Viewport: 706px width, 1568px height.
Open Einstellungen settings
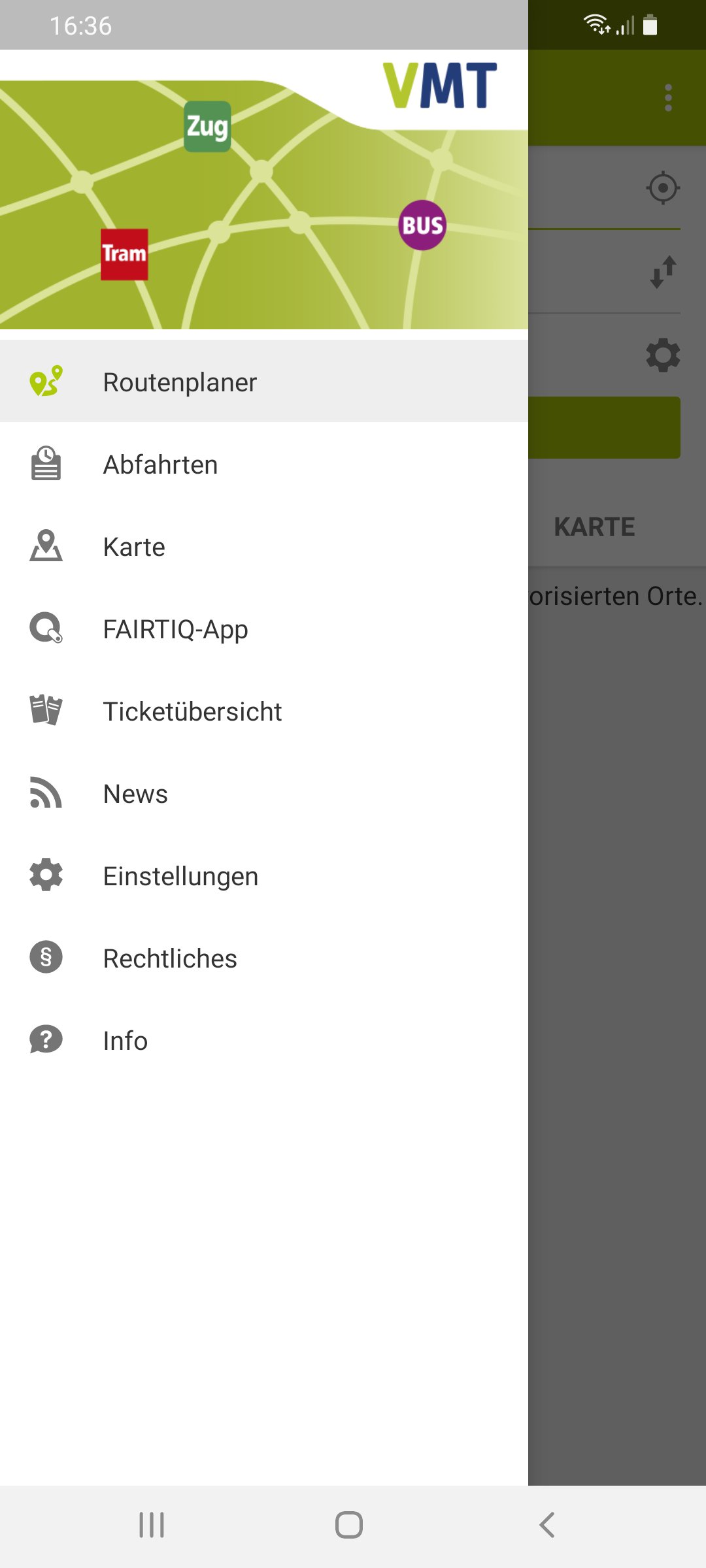click(180, 876)
